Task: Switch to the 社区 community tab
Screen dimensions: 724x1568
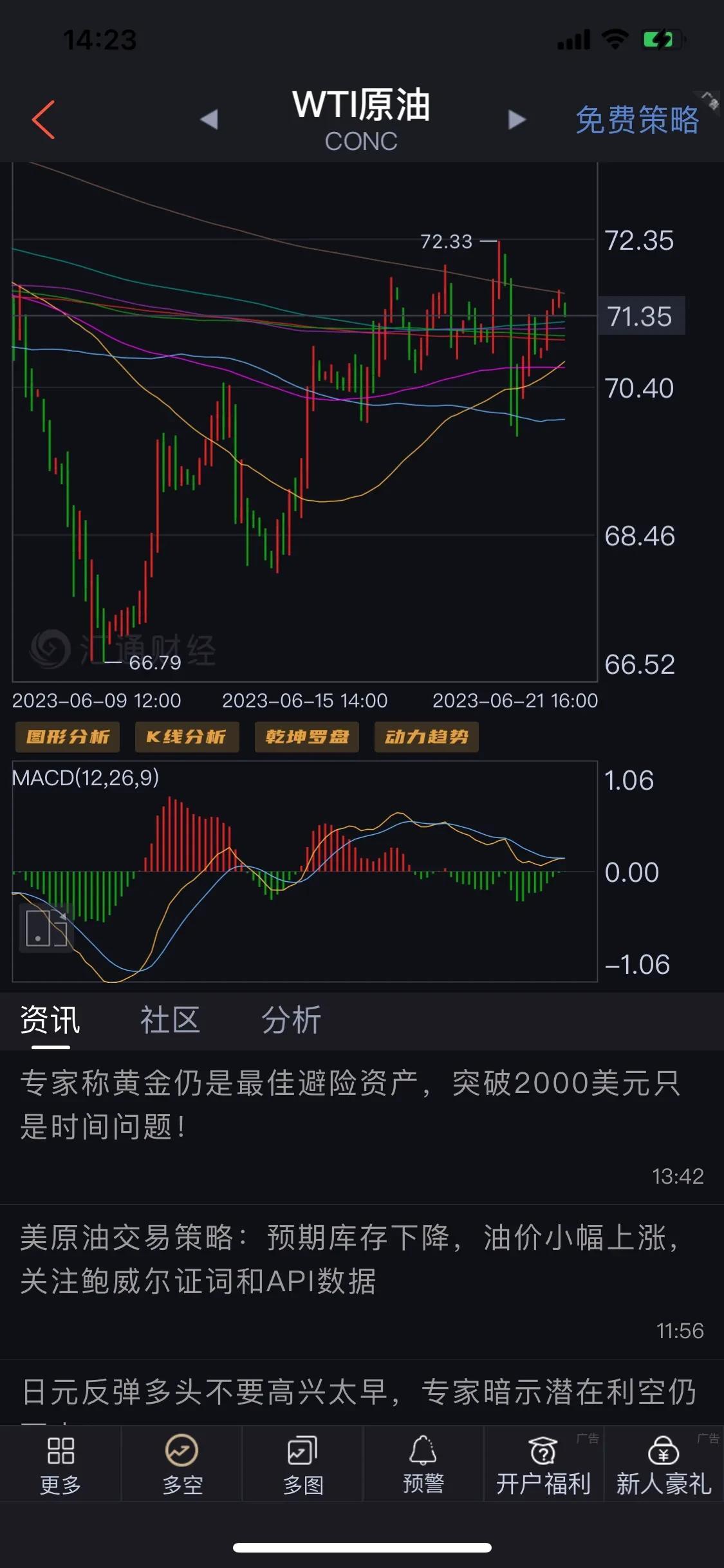Action: click(x=170, y=1021)
